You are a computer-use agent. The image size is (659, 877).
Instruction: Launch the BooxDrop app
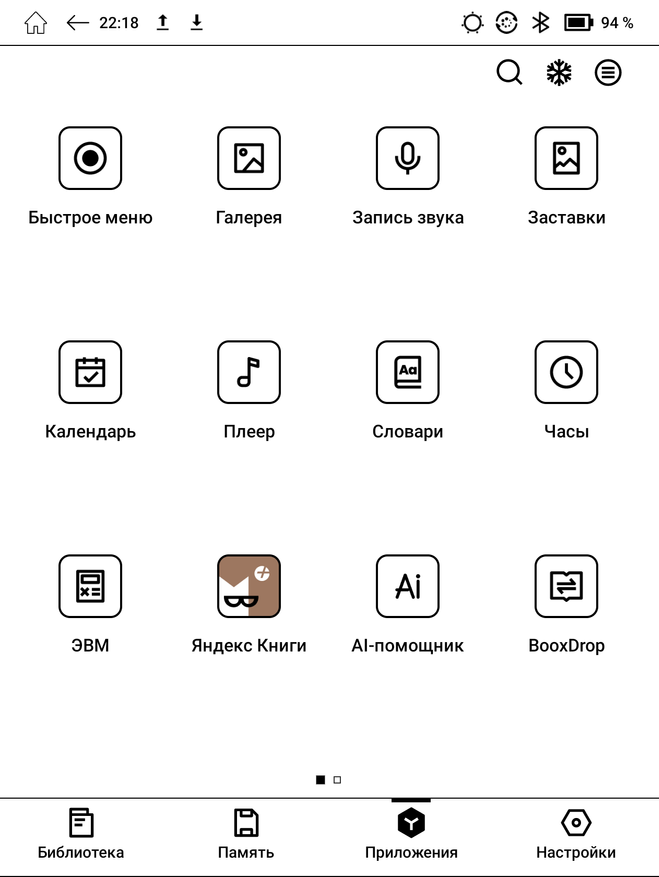coord(566,586)
